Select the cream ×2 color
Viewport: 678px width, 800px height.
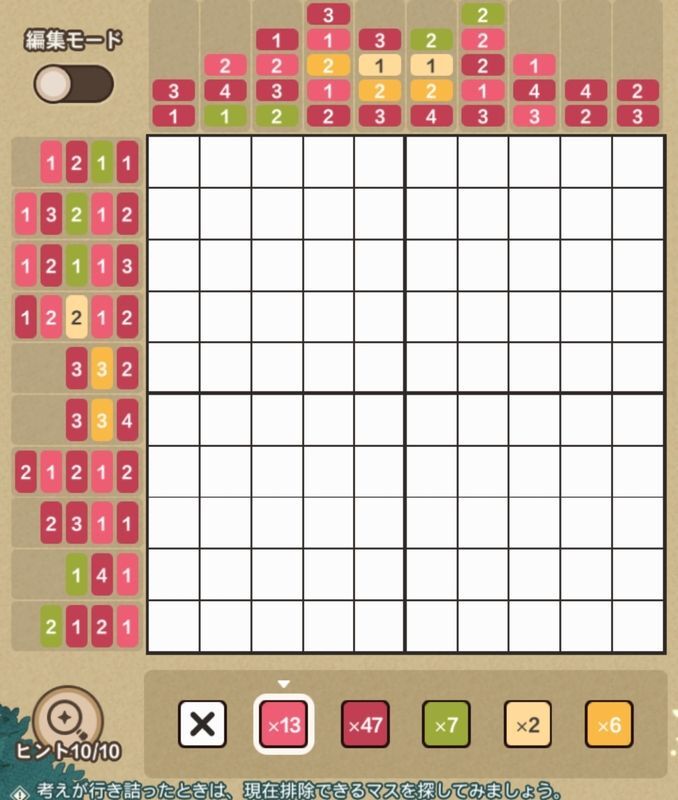(528, 724)
